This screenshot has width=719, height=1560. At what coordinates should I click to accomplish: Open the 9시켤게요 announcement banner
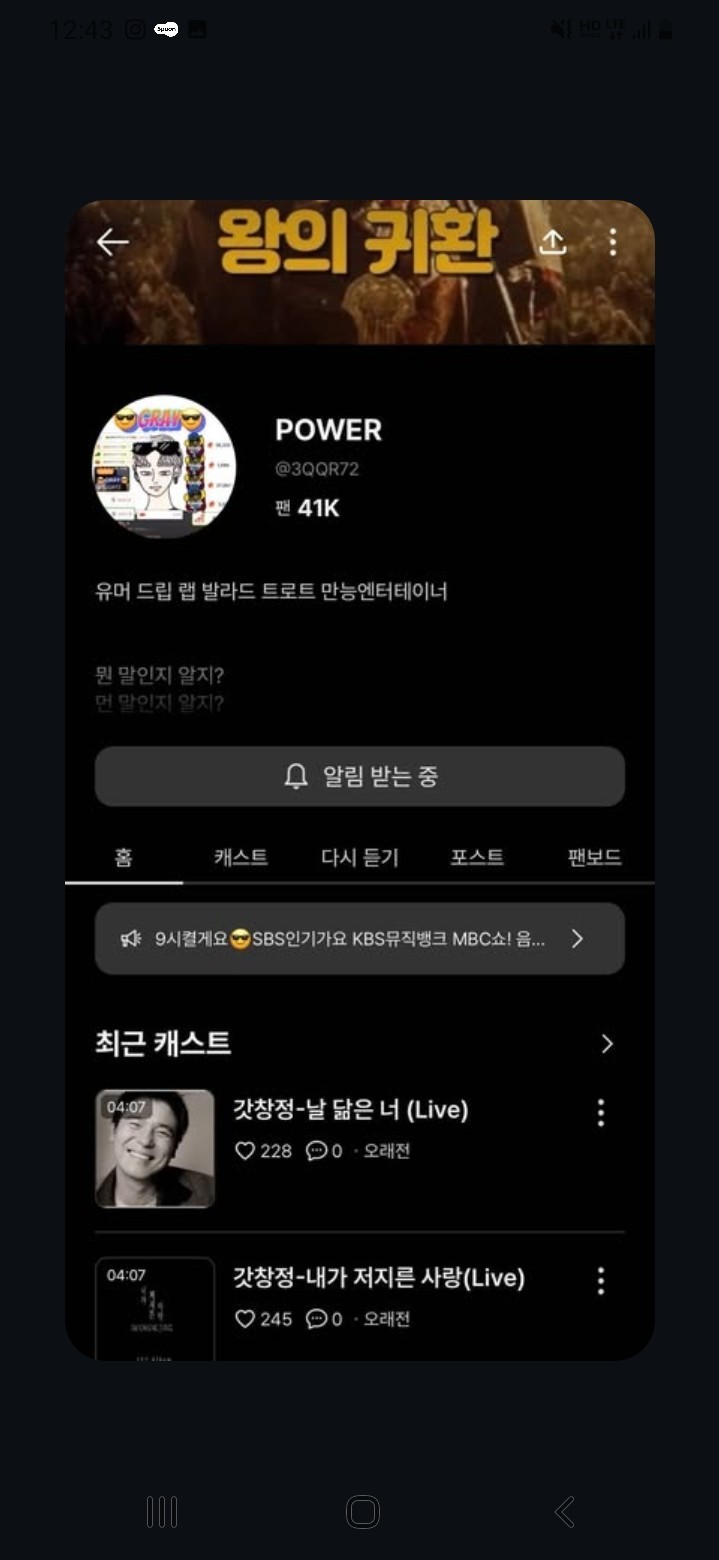[360, 938]
